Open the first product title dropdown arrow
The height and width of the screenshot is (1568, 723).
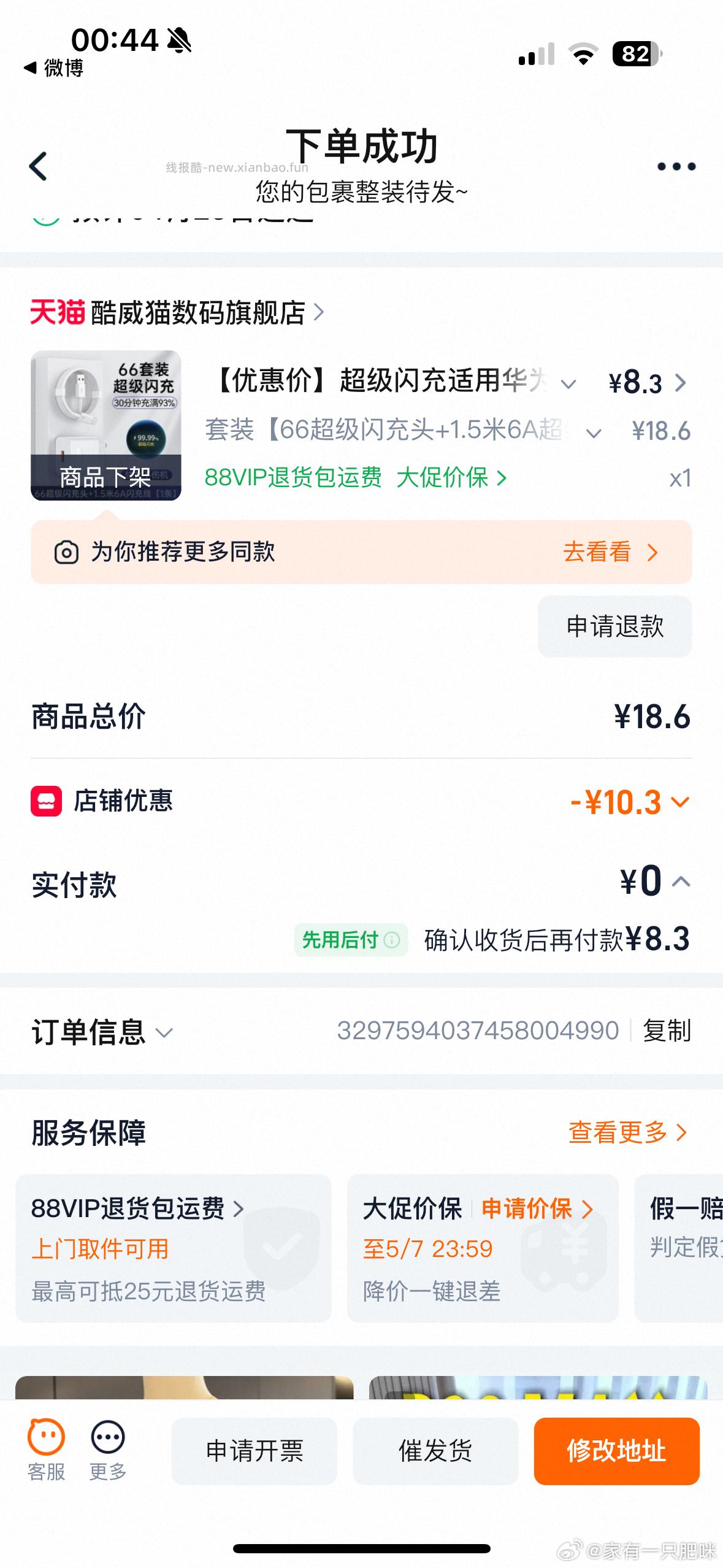[x=568, y=383]
